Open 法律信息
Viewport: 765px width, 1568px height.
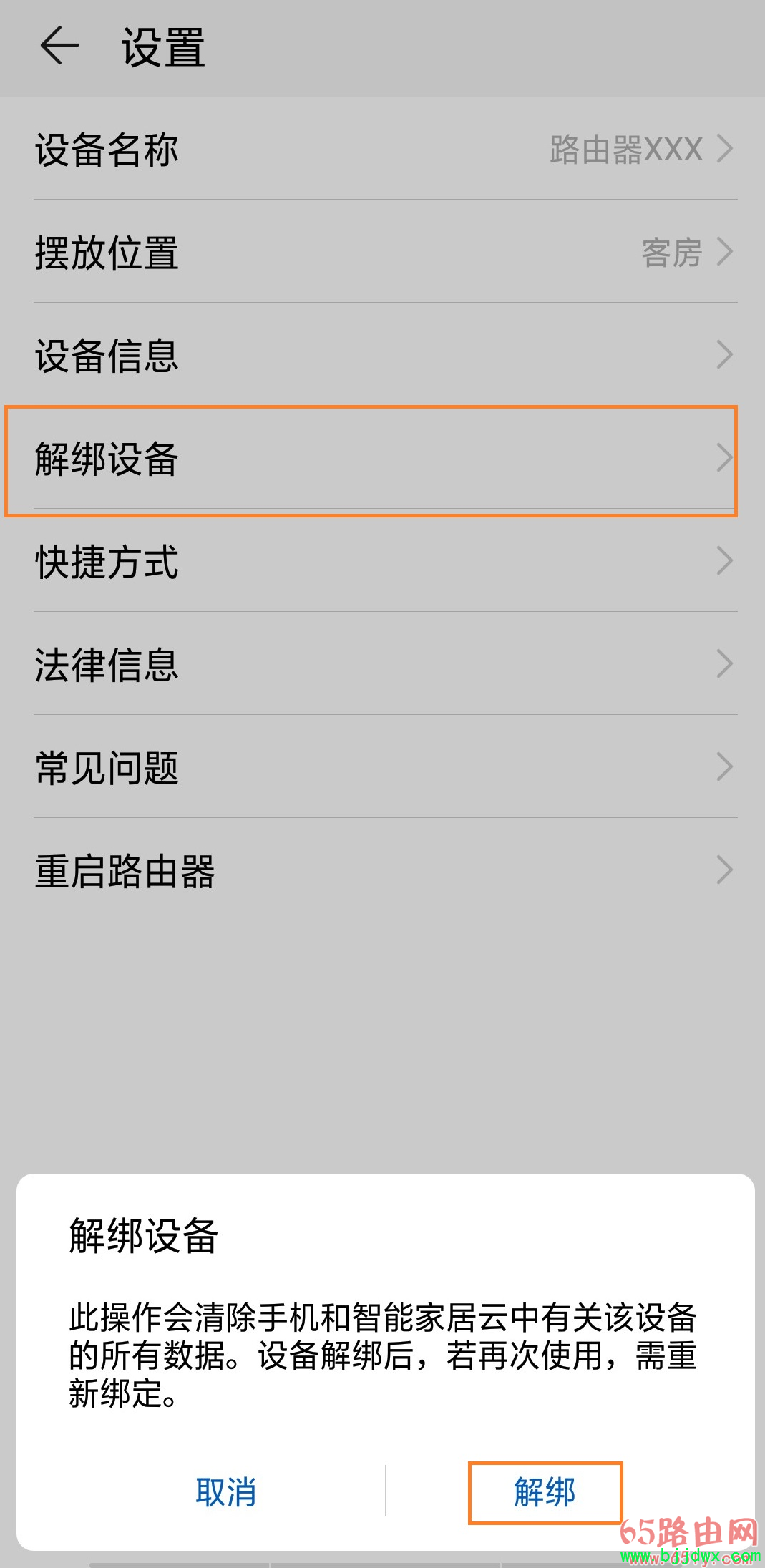[x=382, y=664]
